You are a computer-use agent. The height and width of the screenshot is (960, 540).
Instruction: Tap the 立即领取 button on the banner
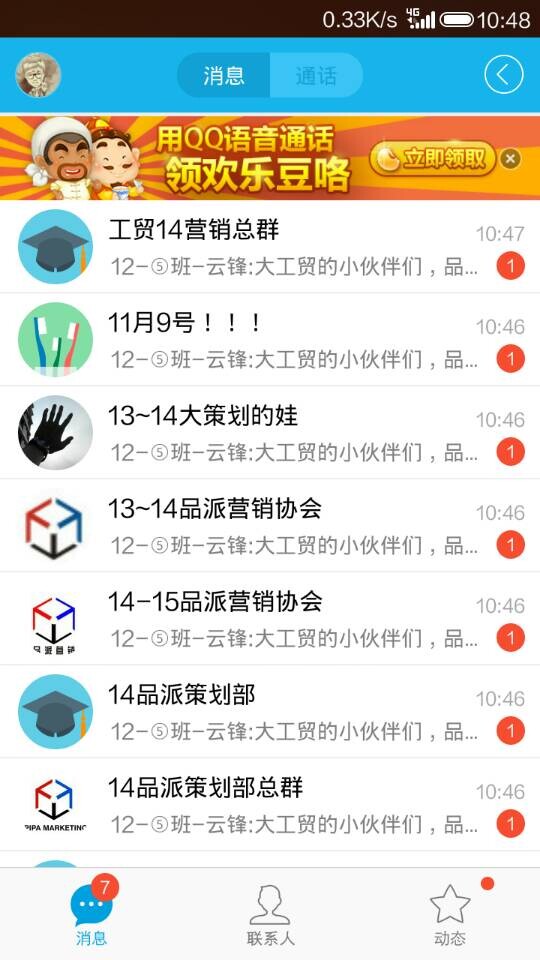[x=433, y=159]
